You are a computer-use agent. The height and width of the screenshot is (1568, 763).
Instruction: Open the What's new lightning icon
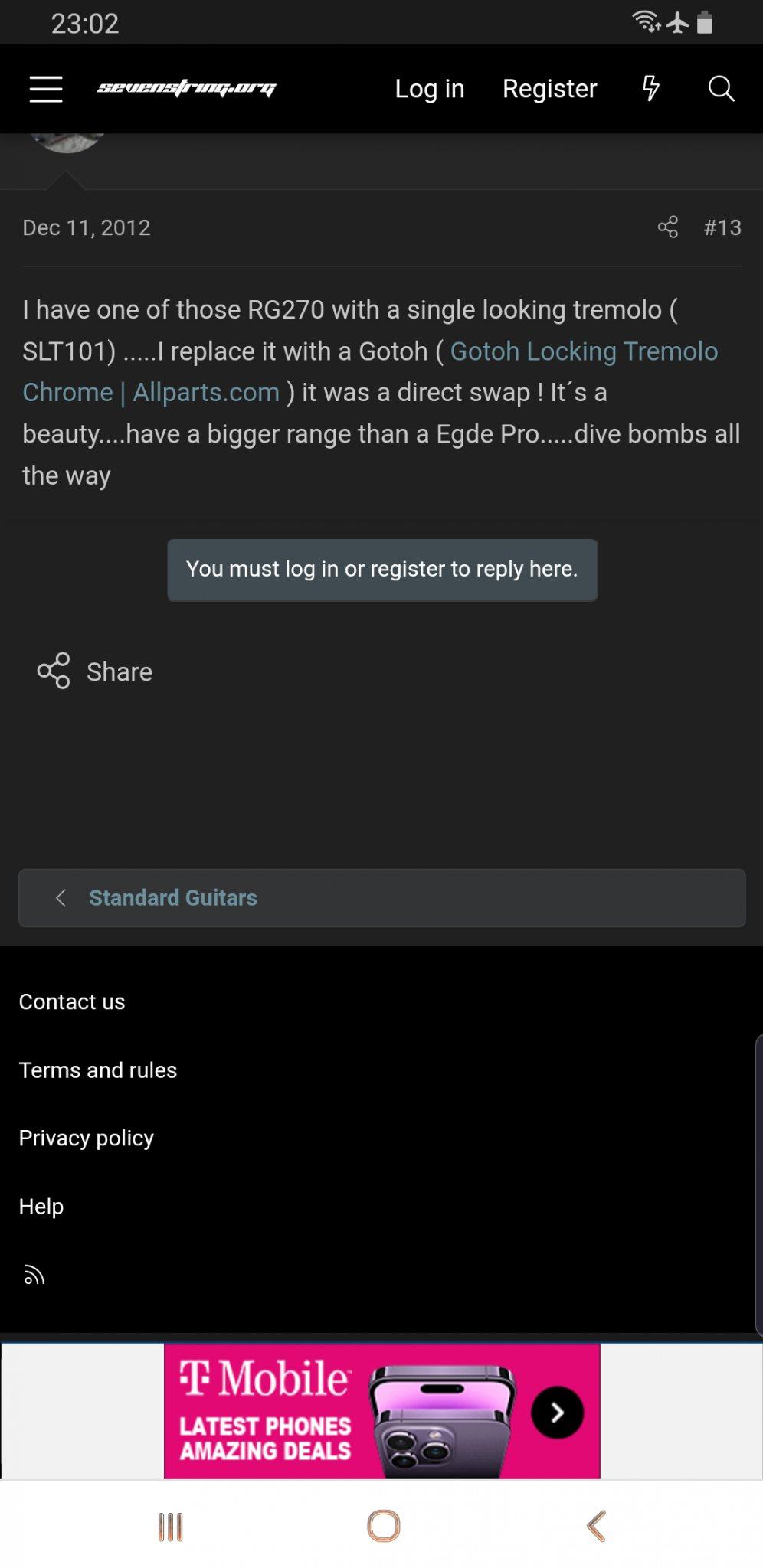tap(650, 89)
